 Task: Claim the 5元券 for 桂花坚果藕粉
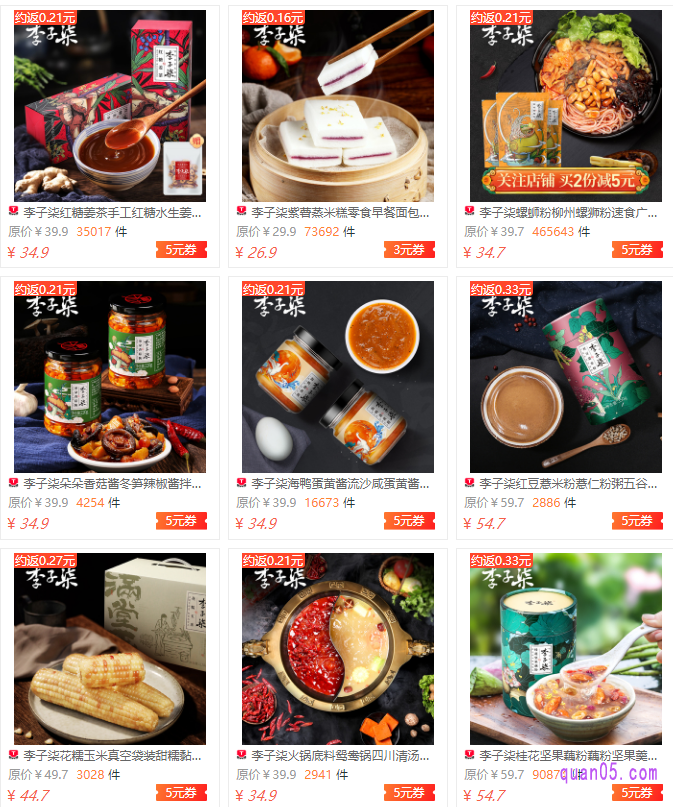pos(637,792)
